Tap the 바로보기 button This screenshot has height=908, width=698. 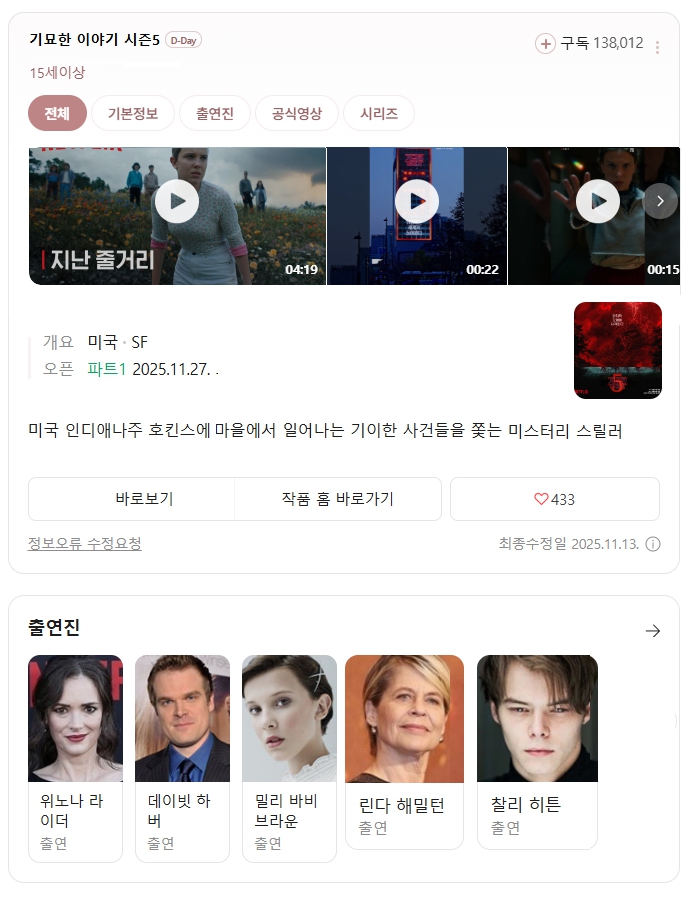(x=132, y=499)
